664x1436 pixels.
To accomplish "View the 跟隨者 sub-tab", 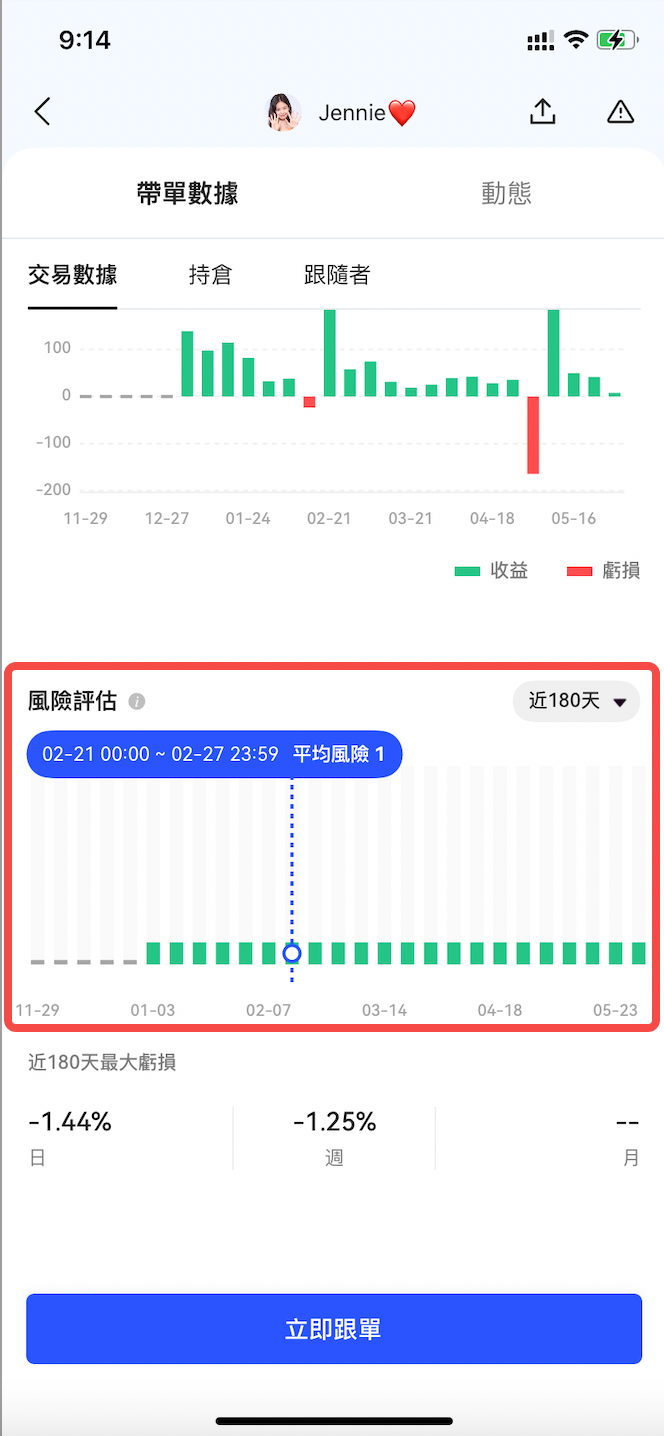I will coord(337,275).
